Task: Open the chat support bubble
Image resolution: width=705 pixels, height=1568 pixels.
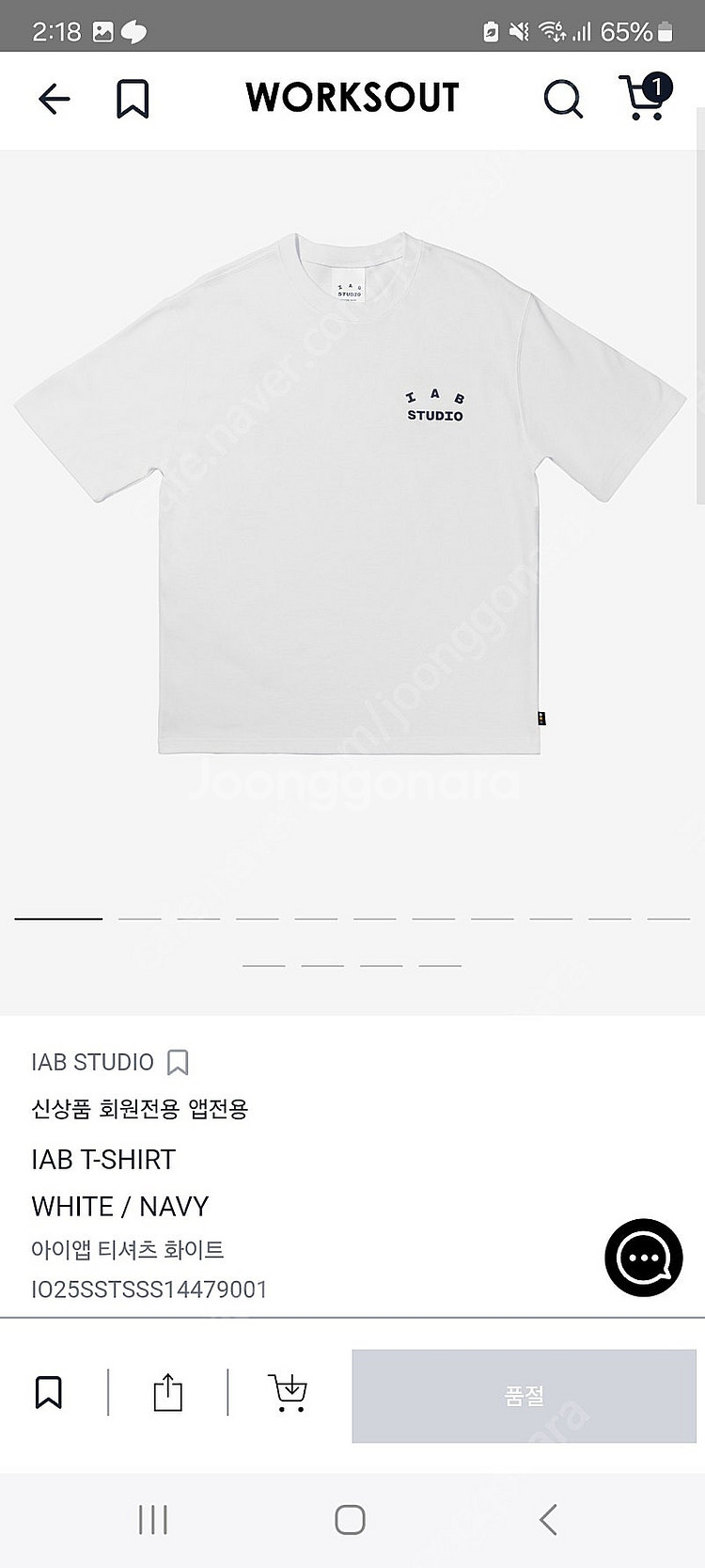Action: [643, 1258]
